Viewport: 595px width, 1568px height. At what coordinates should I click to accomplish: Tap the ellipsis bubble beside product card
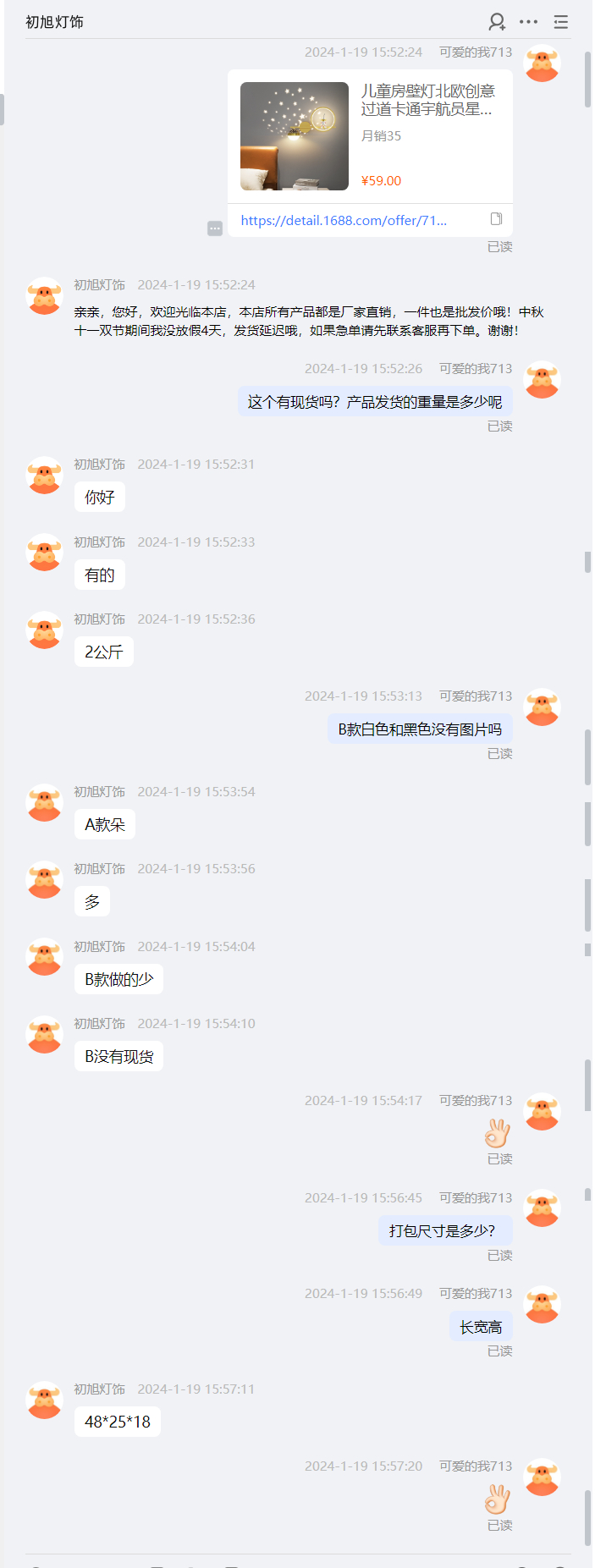click(215, 228)
